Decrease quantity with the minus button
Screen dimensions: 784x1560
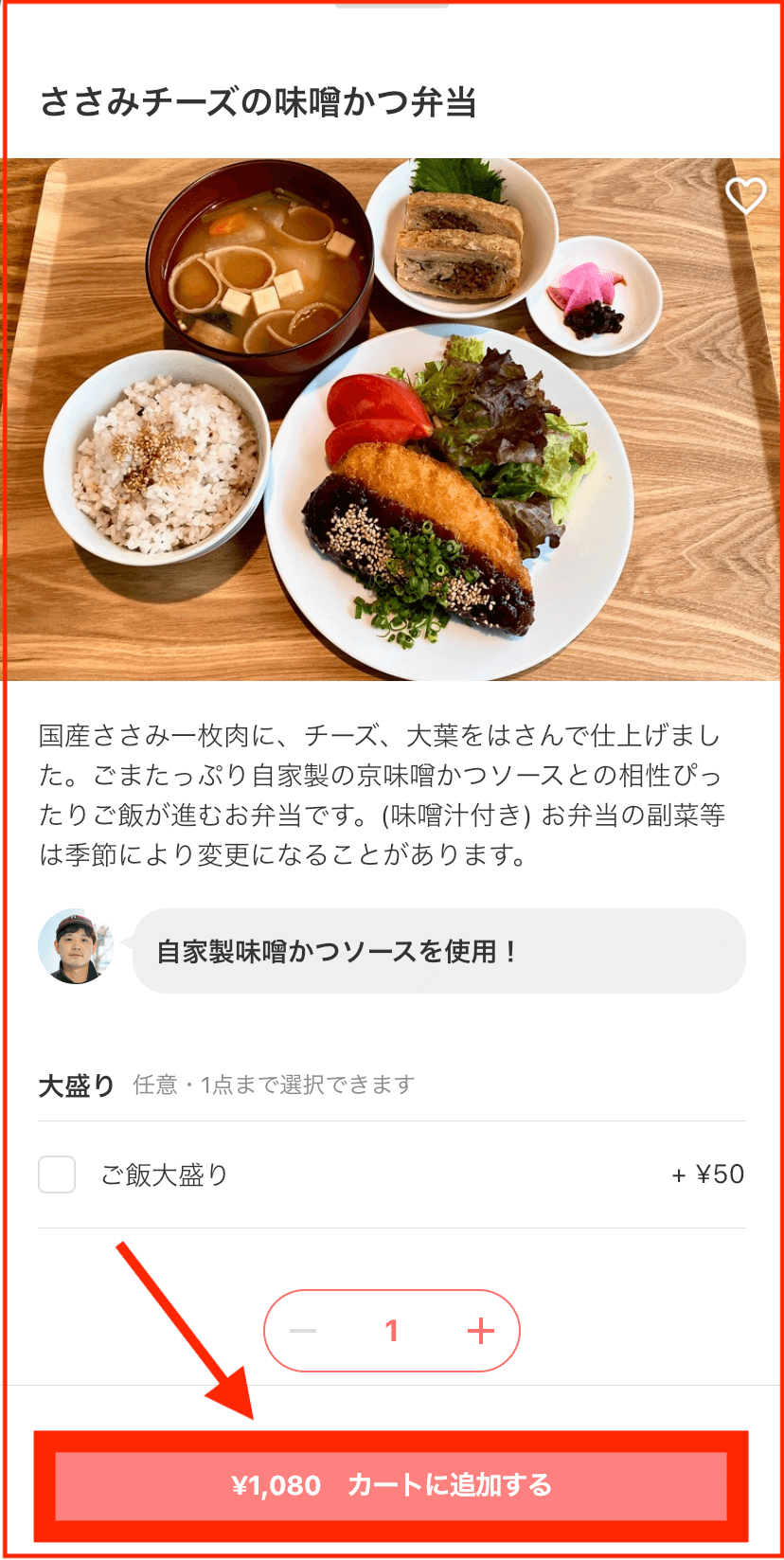pos(303,1331)
